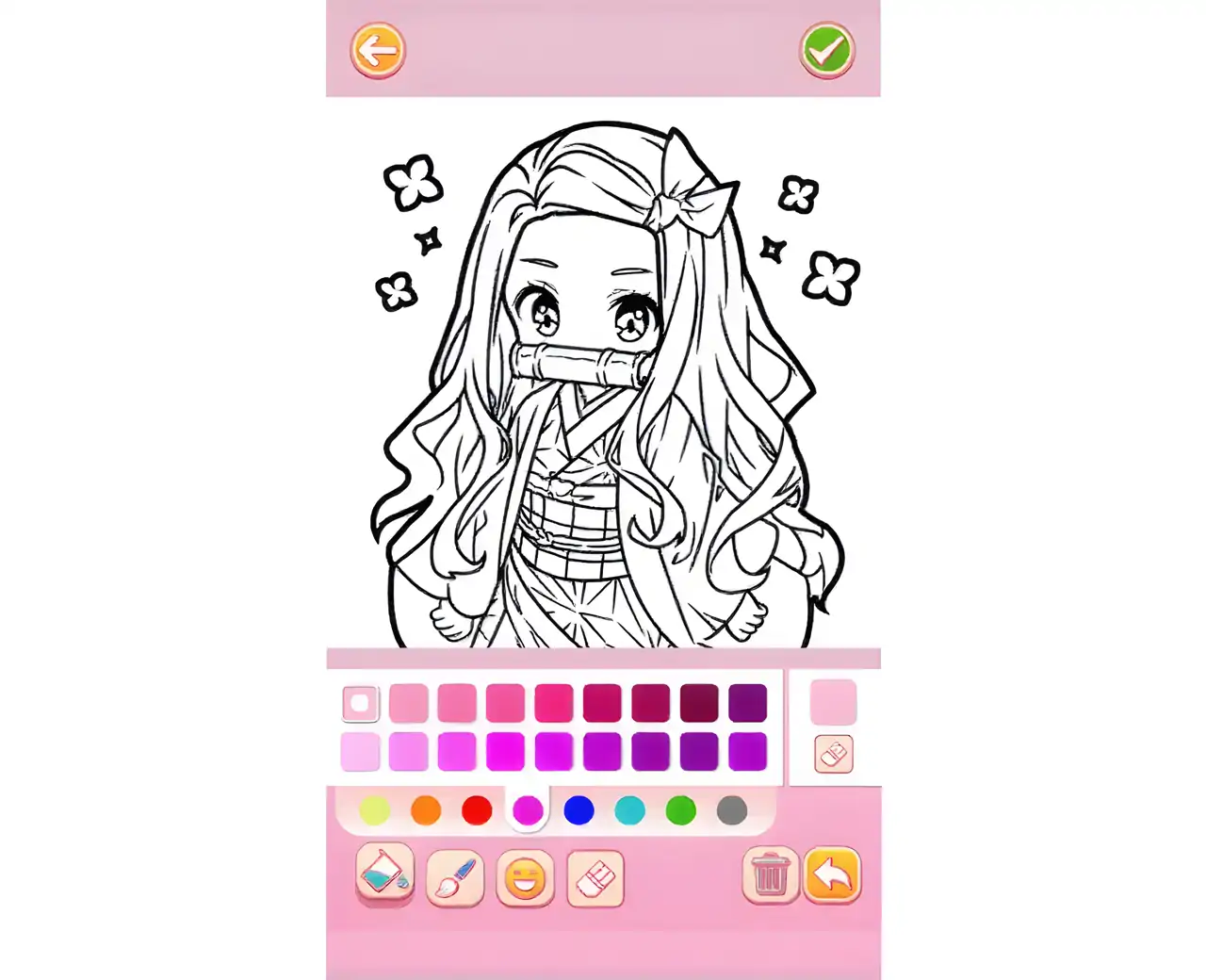Undo the last action with the orange arrow
This screenshot has height=980, width=1206.
pos(833,875)
